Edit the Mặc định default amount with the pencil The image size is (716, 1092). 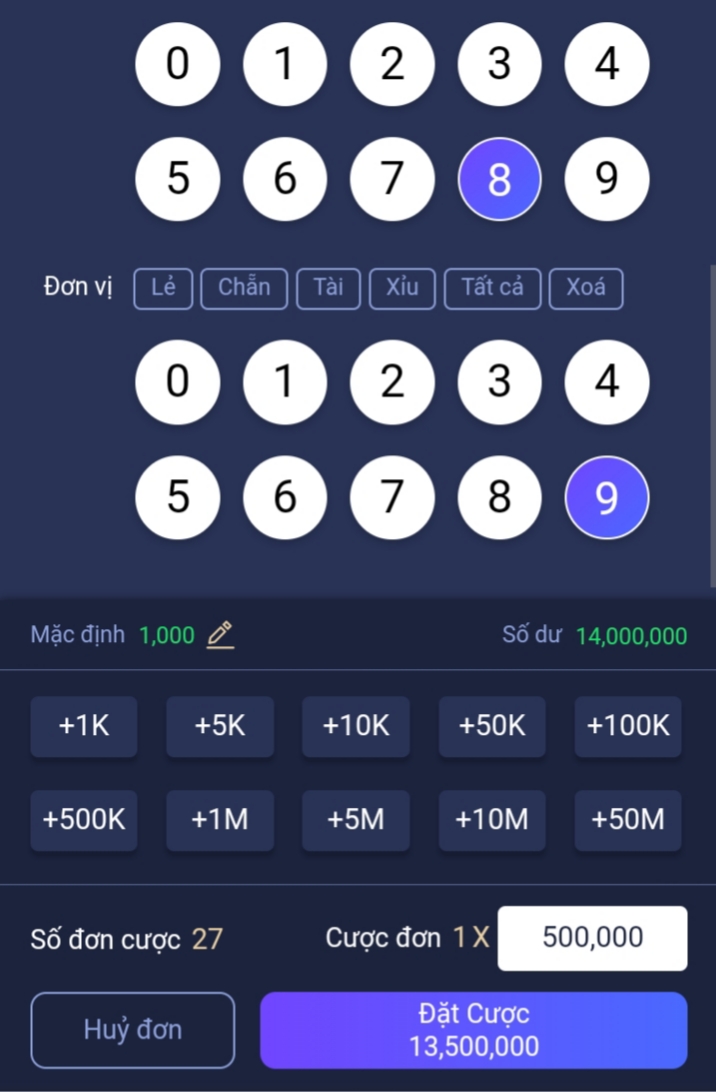[x=221, y=635]
